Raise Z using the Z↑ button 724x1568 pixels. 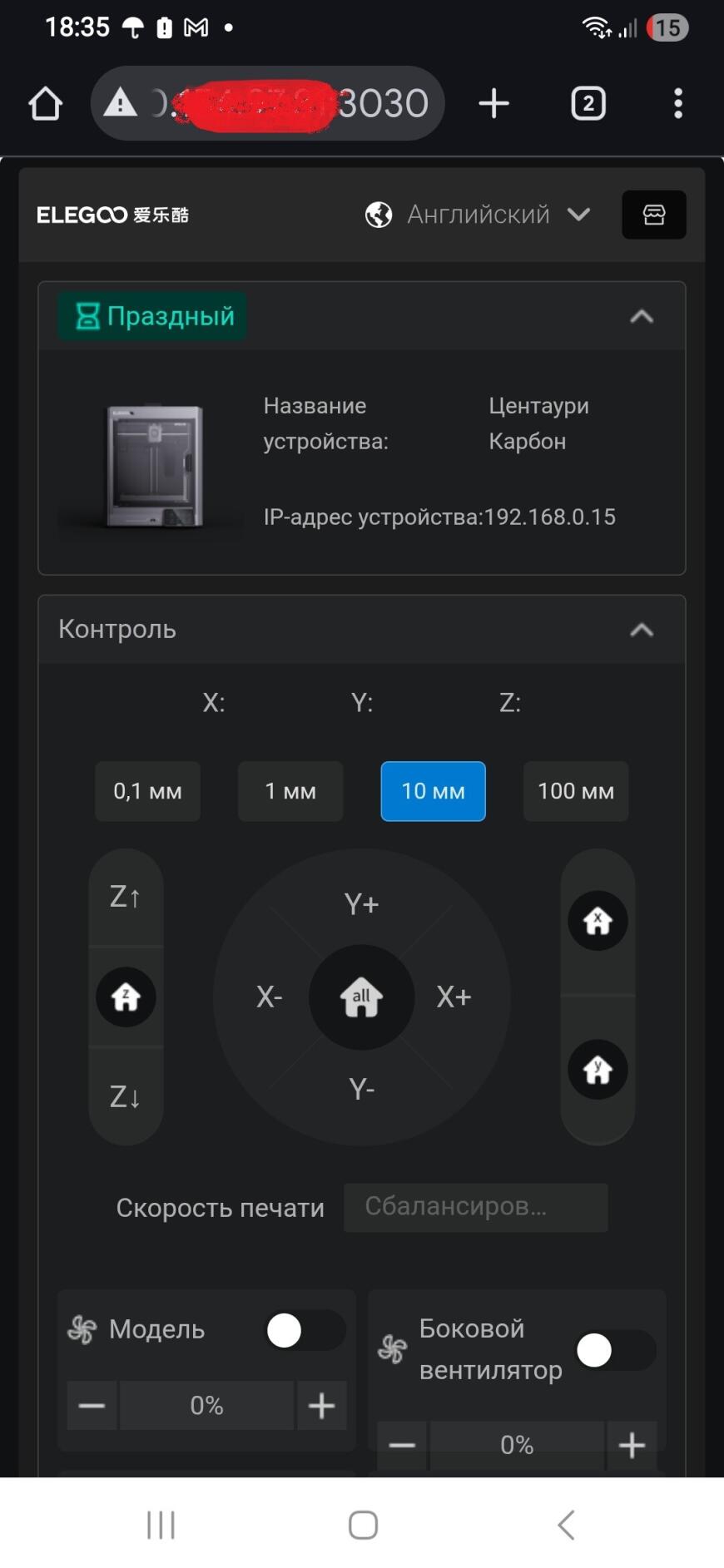tap(125, 896)
